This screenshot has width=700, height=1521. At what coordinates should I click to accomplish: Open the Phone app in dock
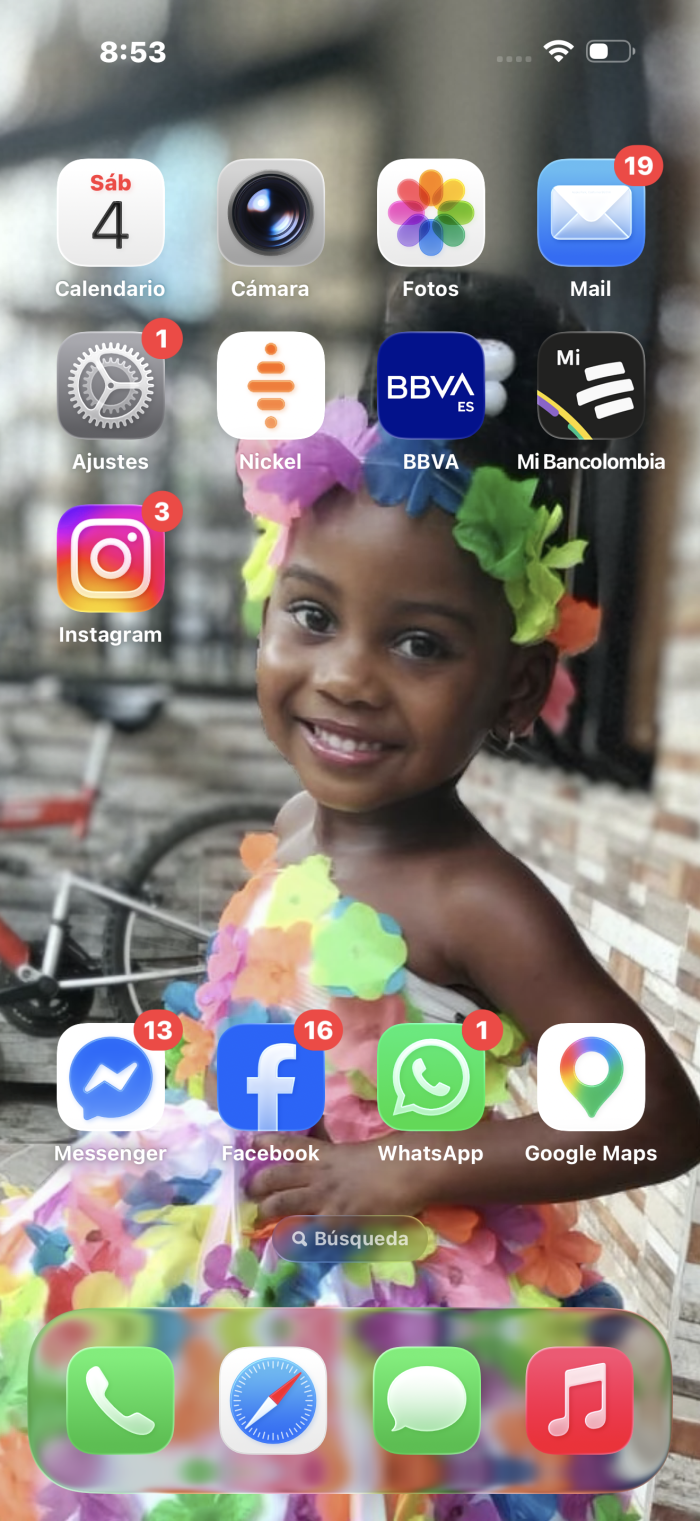120,1400
